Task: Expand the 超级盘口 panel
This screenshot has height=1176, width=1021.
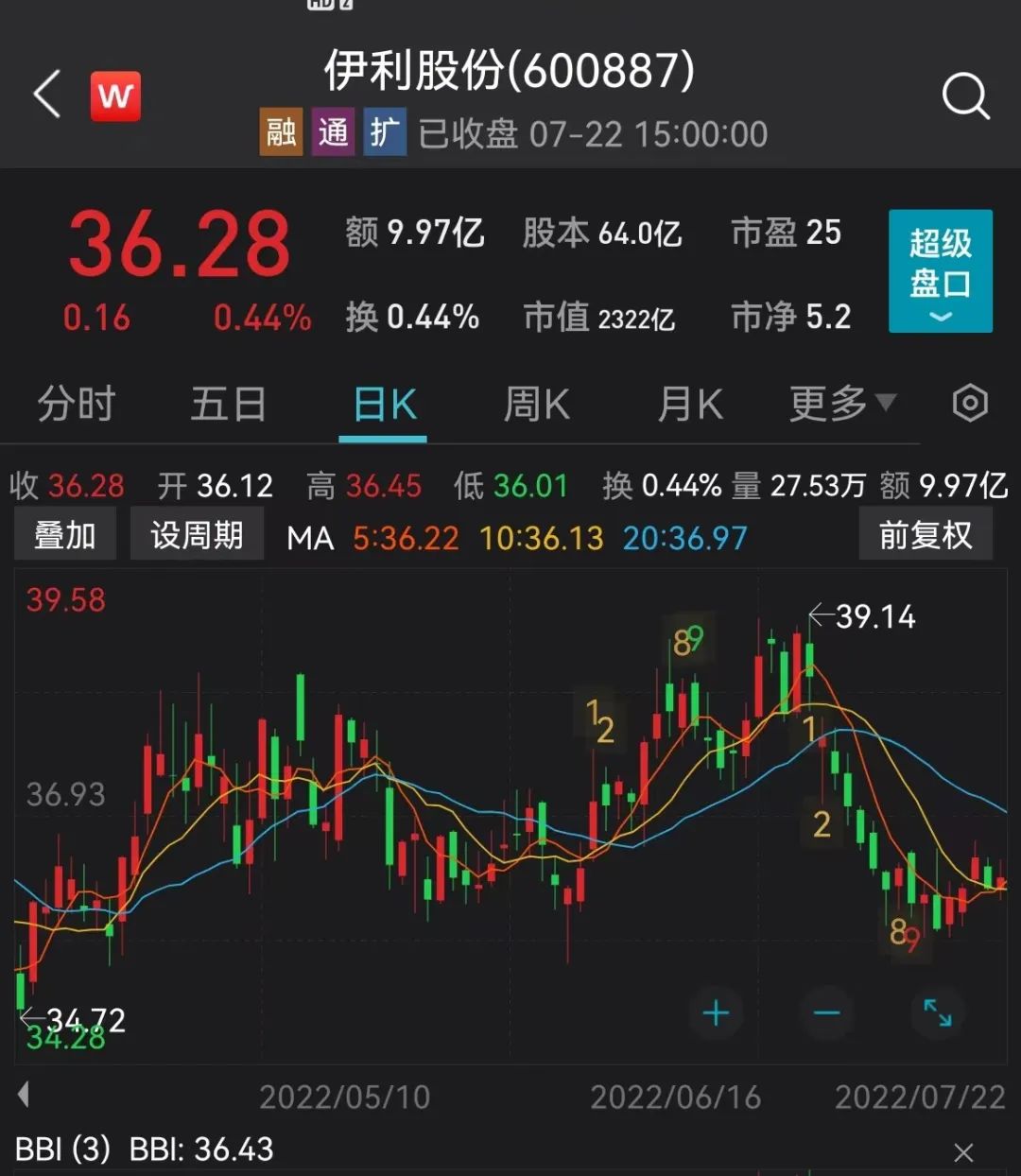Action: (x=940, y=271)
